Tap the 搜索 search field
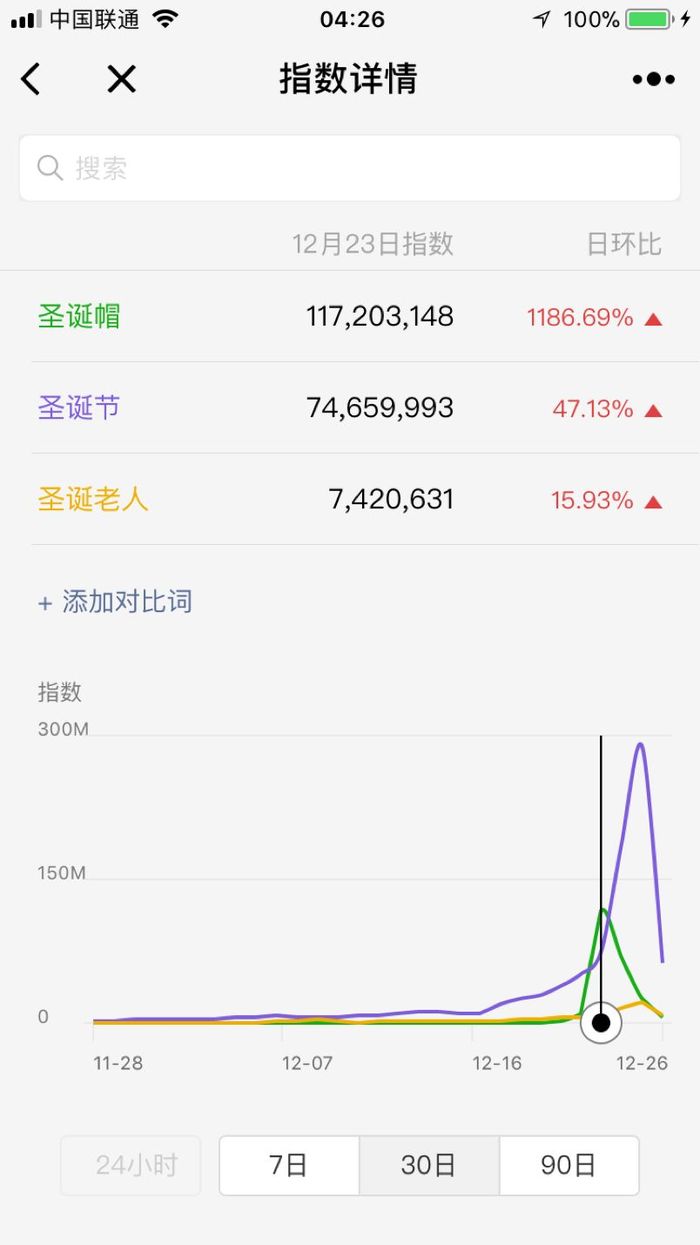 [350, 168]
